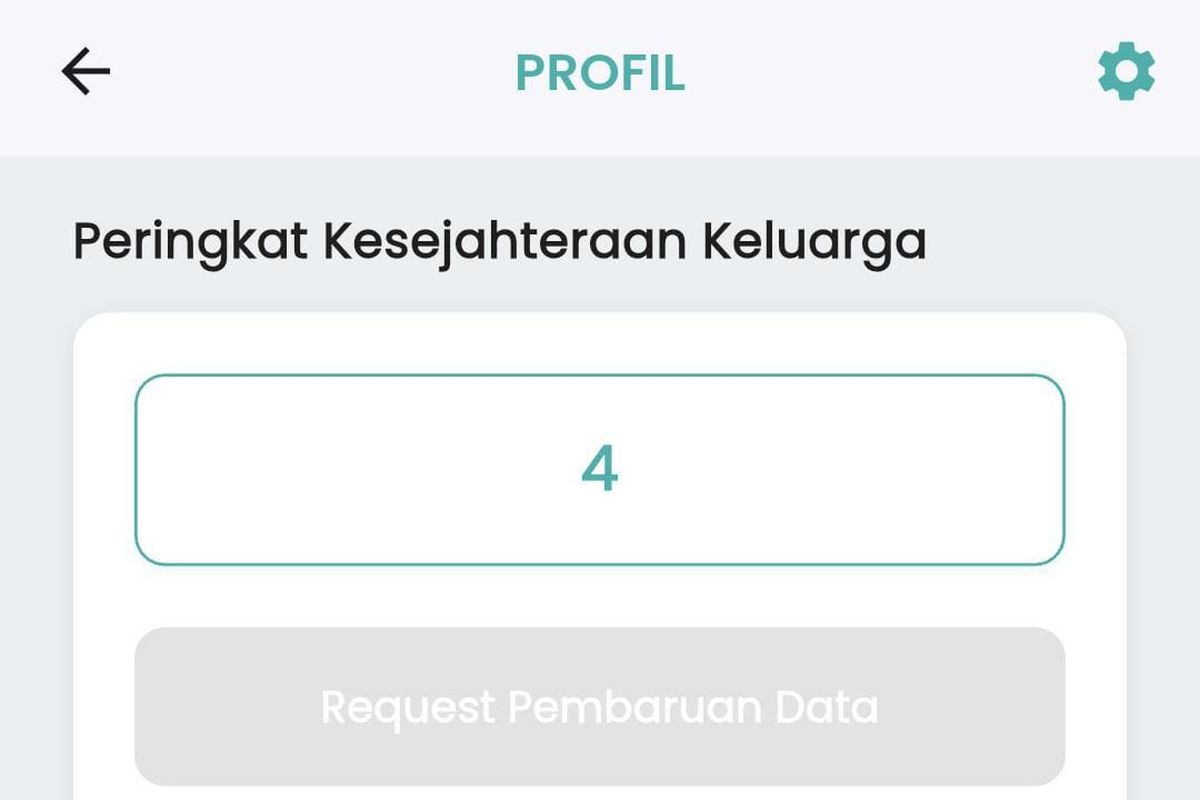Open settings via the gear icon
This screenshot has height=800, width=1200.
tap(1126, 72)
